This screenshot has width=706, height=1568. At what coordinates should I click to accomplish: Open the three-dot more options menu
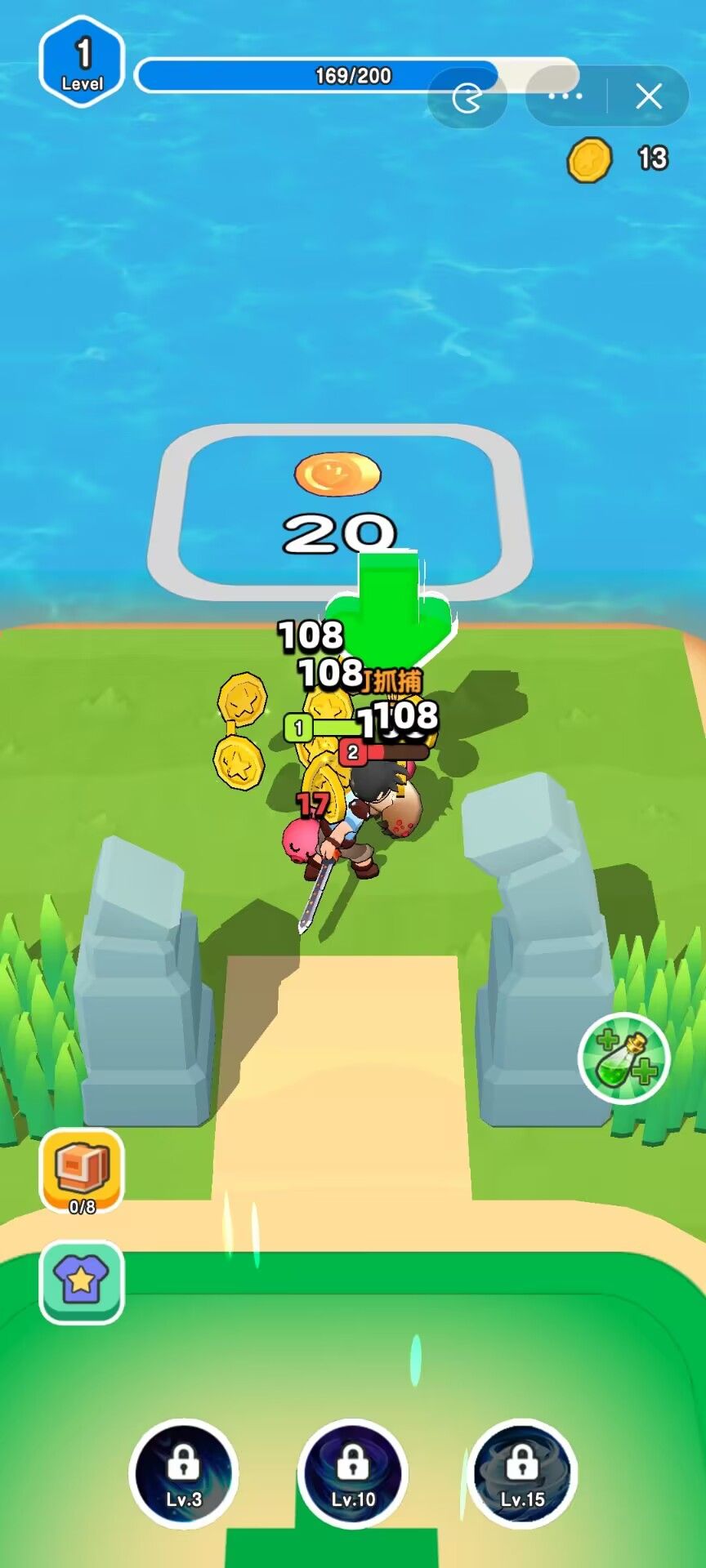pyautogui.click(x=565, y=96)
